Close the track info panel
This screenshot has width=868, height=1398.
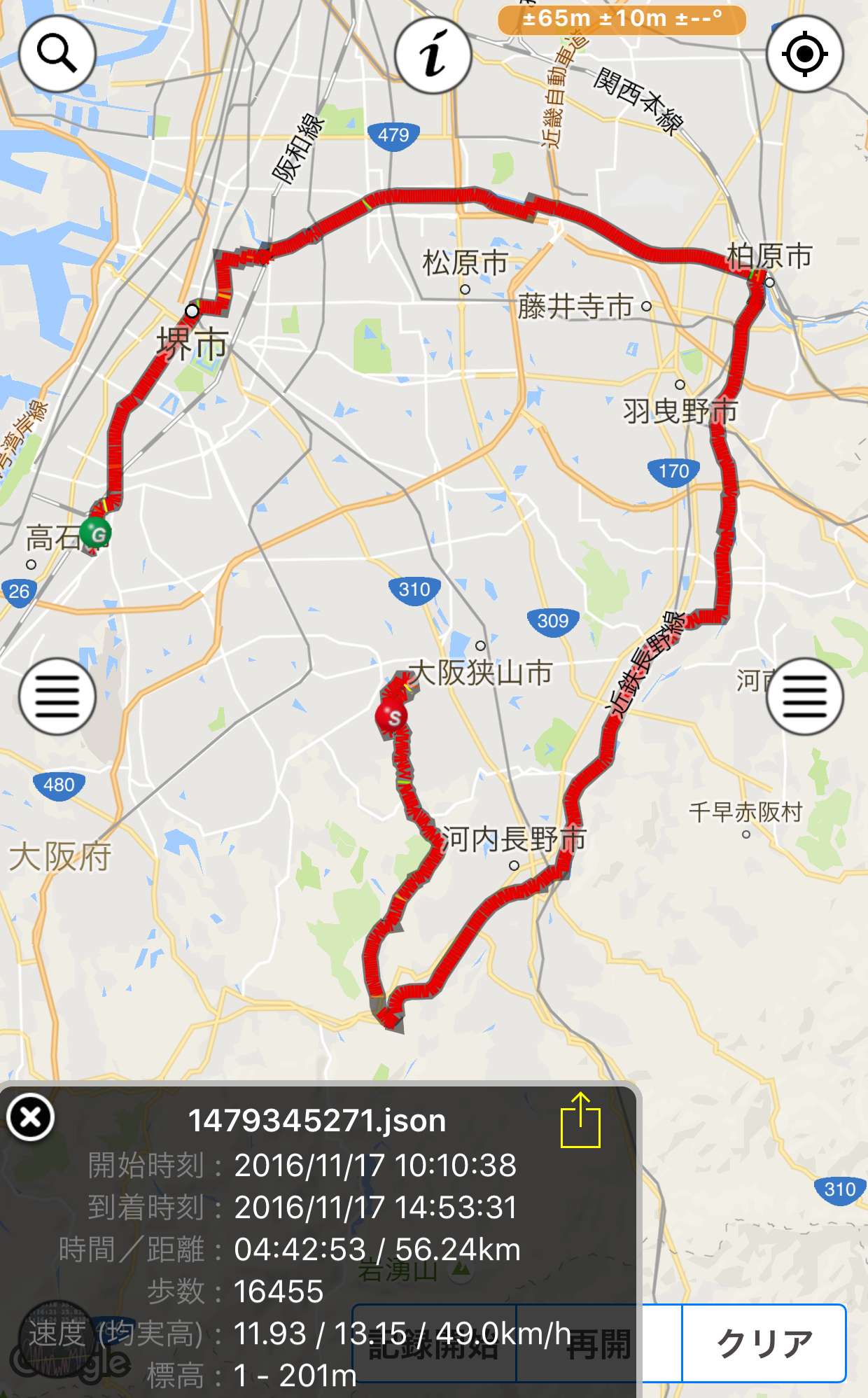pyautogui.click(x=31, y=1117)
